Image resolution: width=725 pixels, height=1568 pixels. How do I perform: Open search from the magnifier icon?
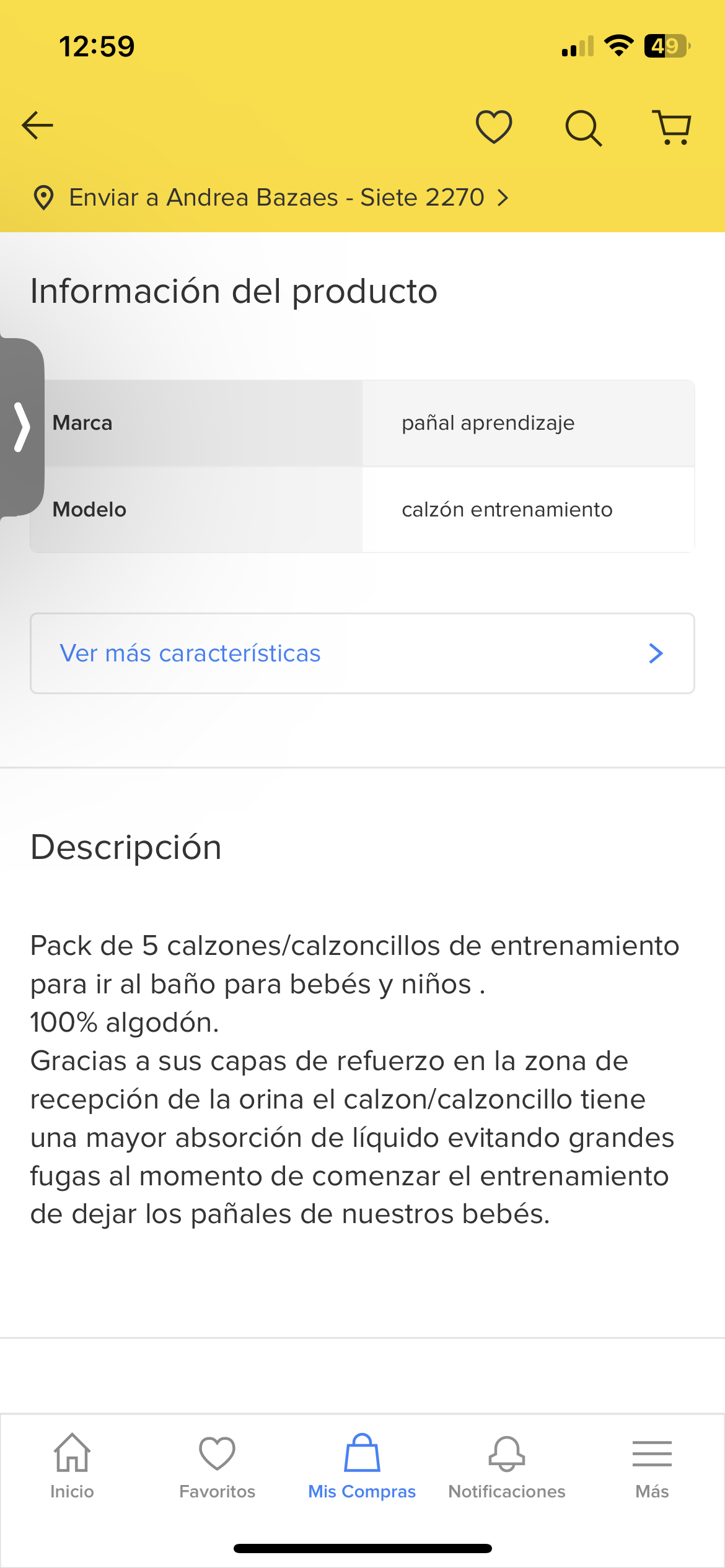[x=583, y=128]
